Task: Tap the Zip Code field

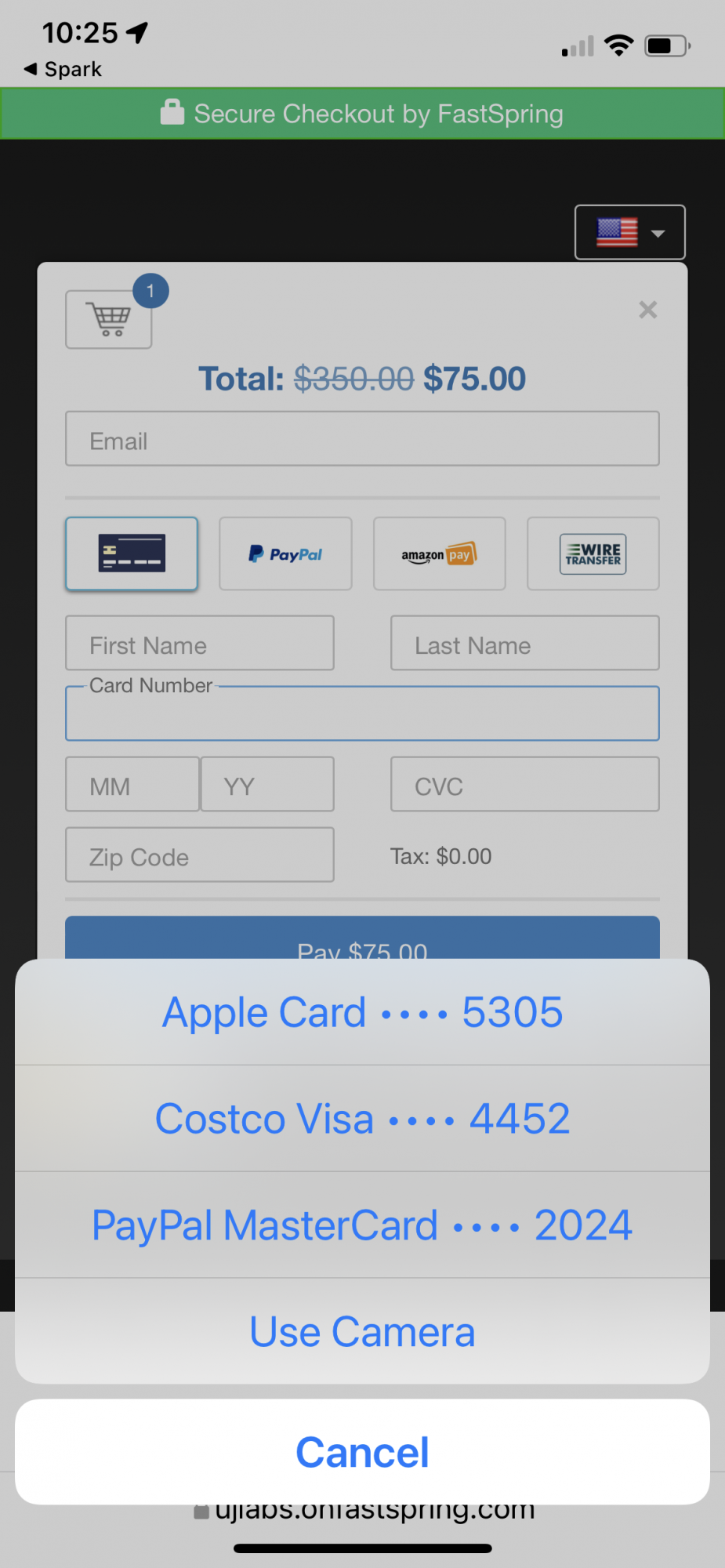Action: point(200,855)
